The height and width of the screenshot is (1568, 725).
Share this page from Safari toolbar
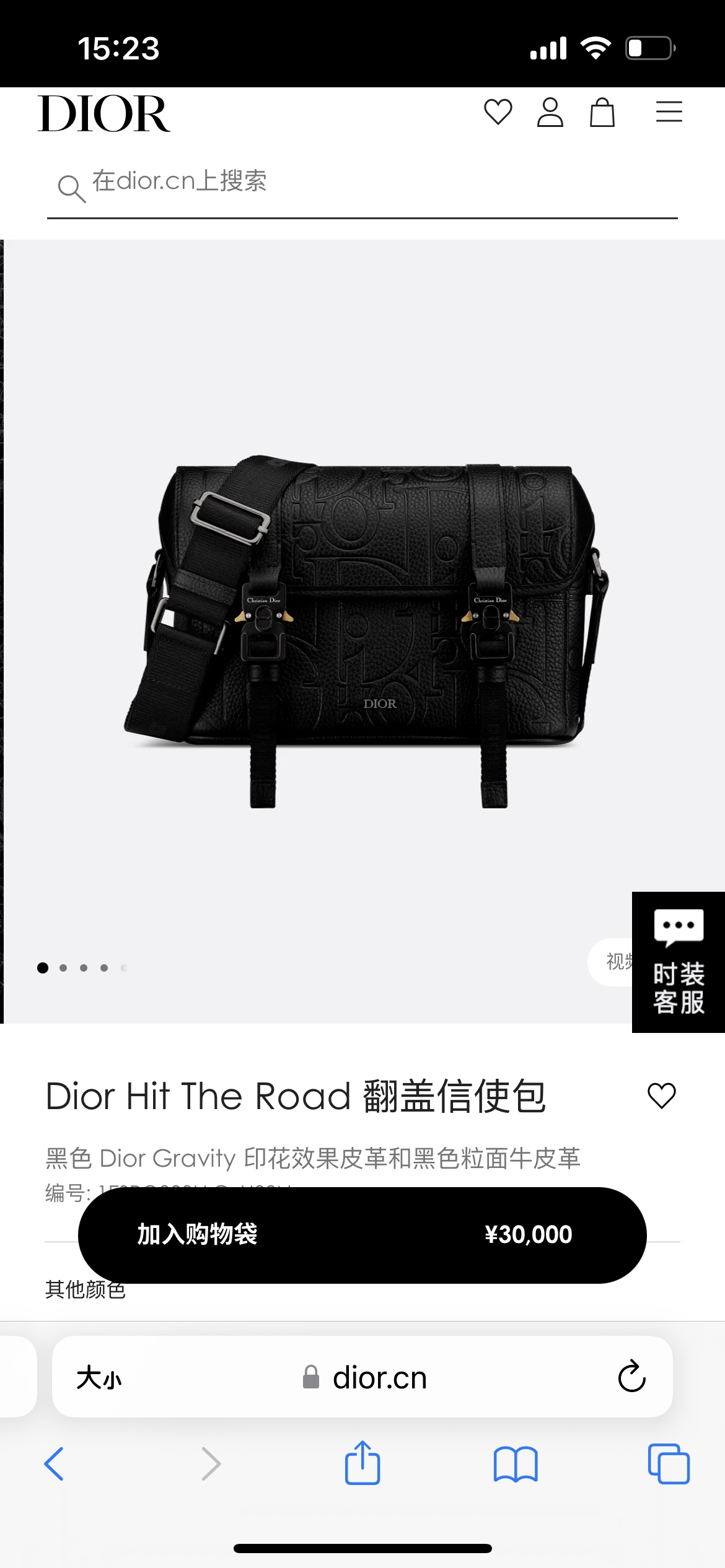click(362, 1463)
